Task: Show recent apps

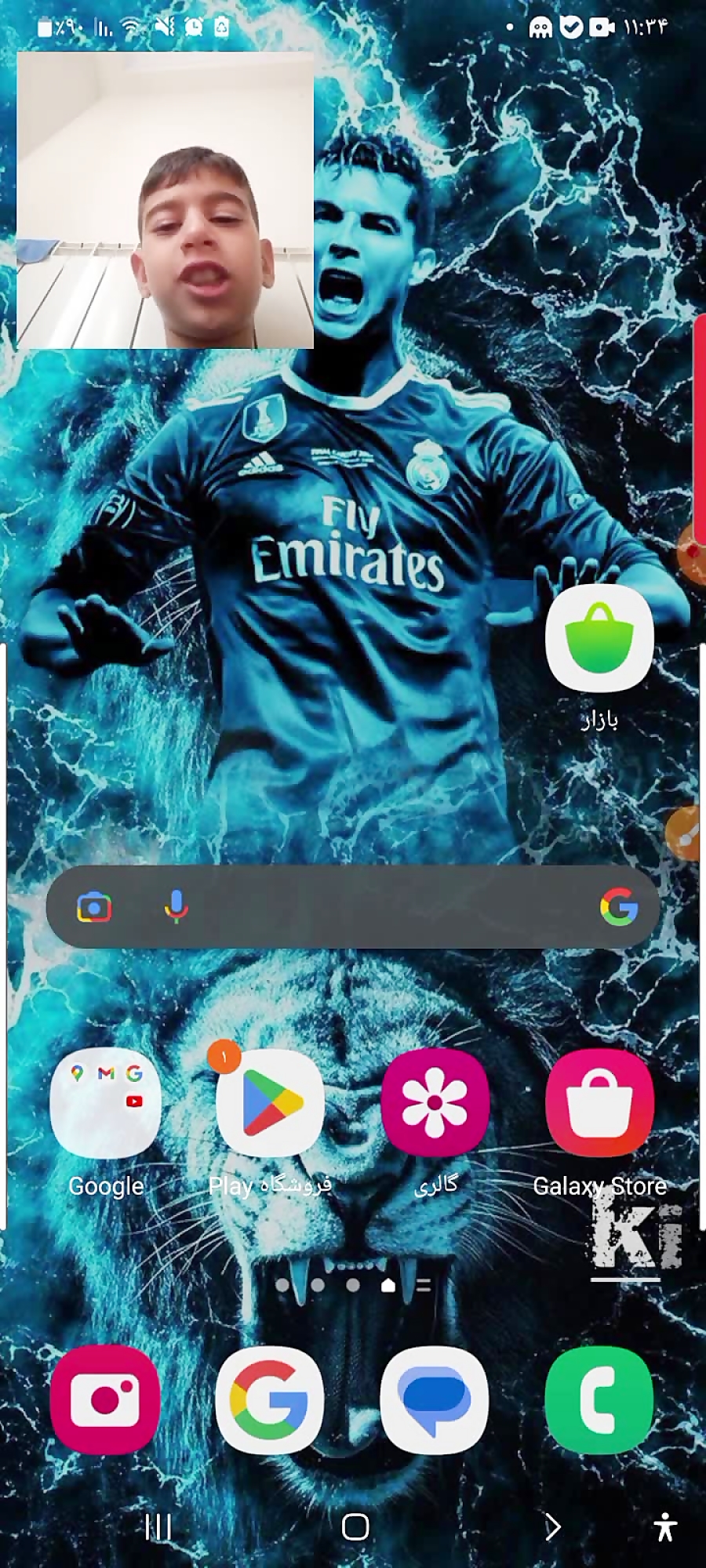Action: pos(158,1526)
